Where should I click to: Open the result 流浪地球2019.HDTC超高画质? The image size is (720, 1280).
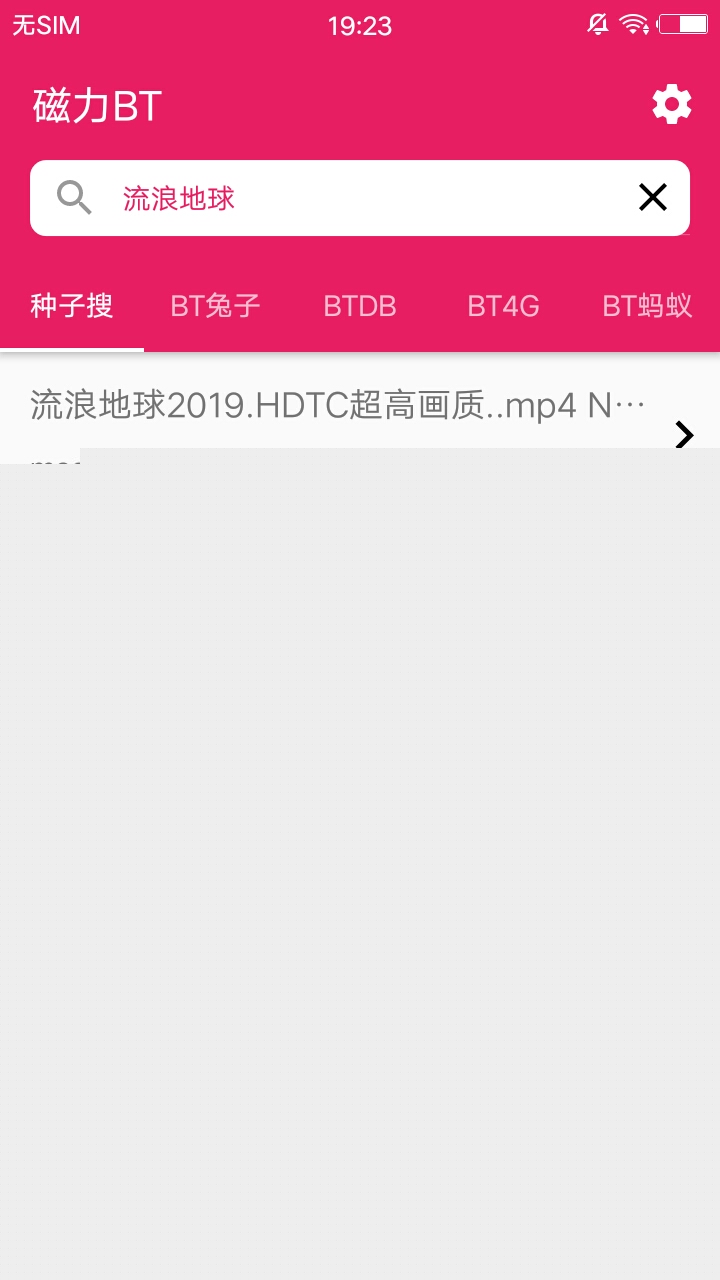click(x=340, y=406)
